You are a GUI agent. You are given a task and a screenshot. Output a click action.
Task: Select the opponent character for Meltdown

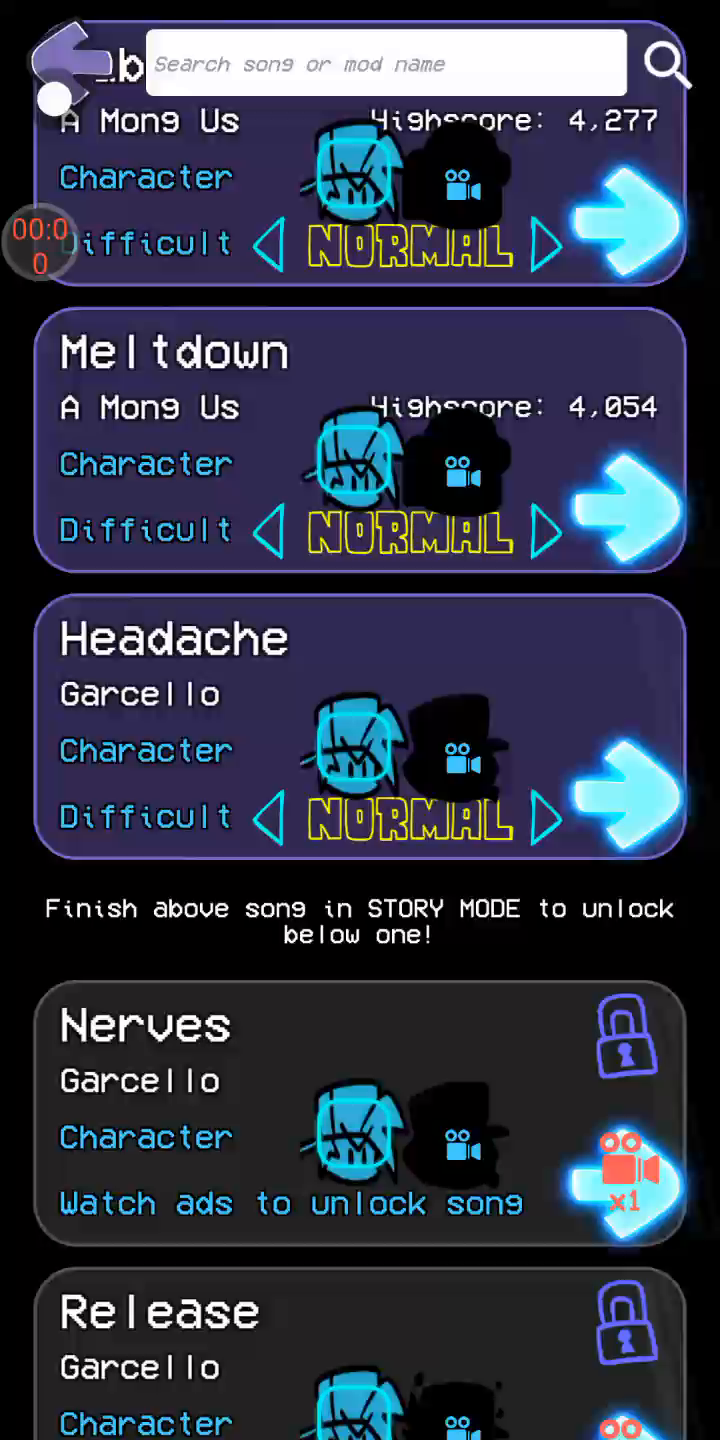460,465
